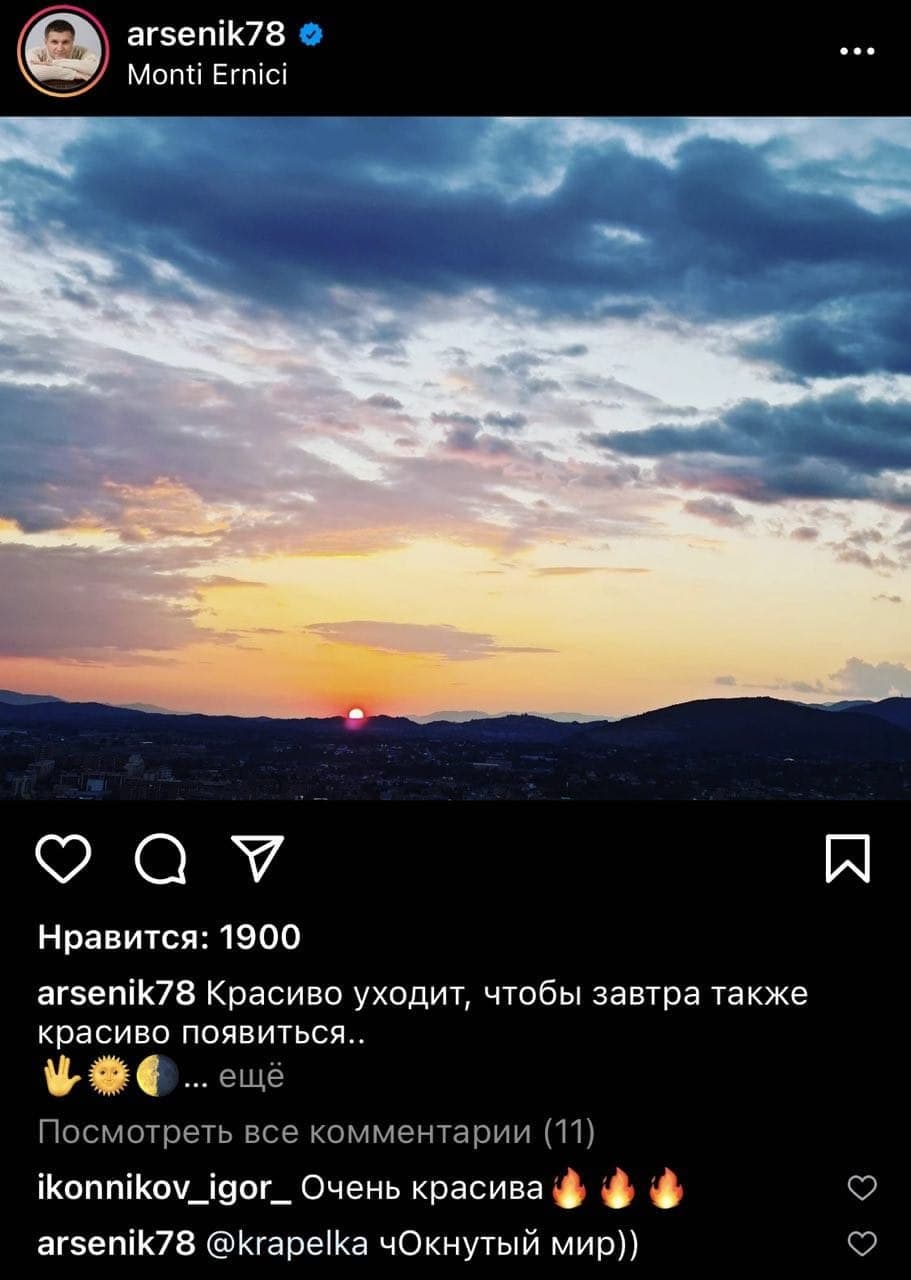Save the post with bookmark icon
Viewport: 911px width, 1280px height.
click(848, 859)
